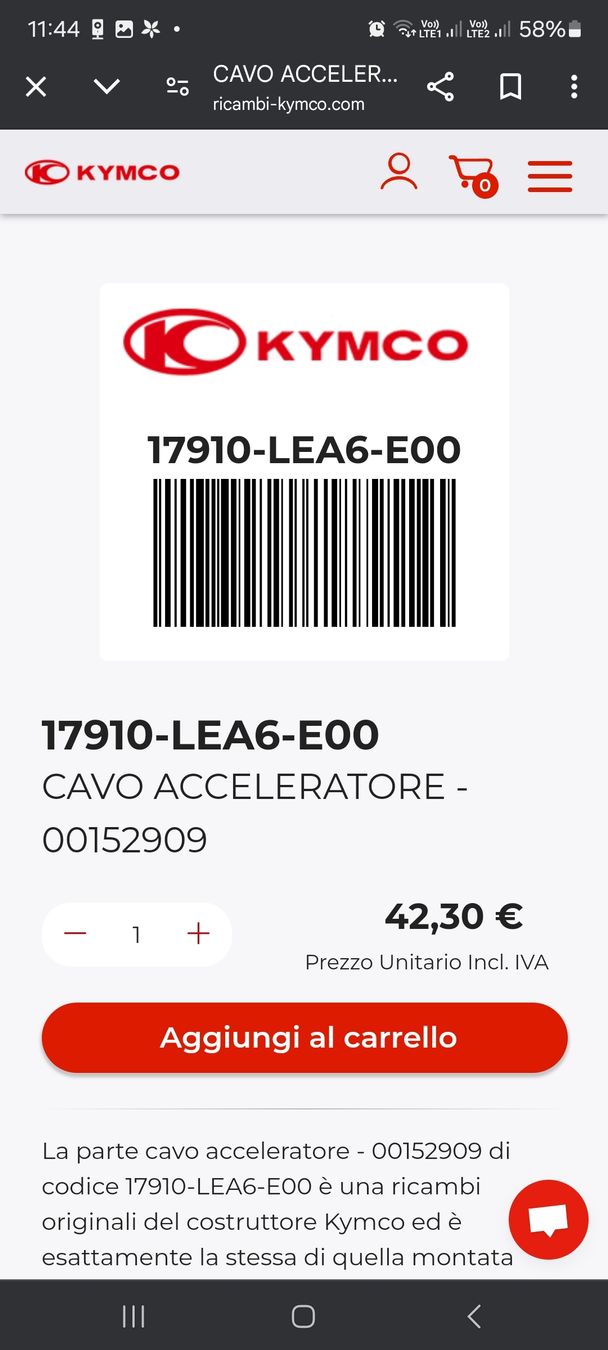
Task: Increase quantity with the plus button
Action: click(x=198, y=934)
